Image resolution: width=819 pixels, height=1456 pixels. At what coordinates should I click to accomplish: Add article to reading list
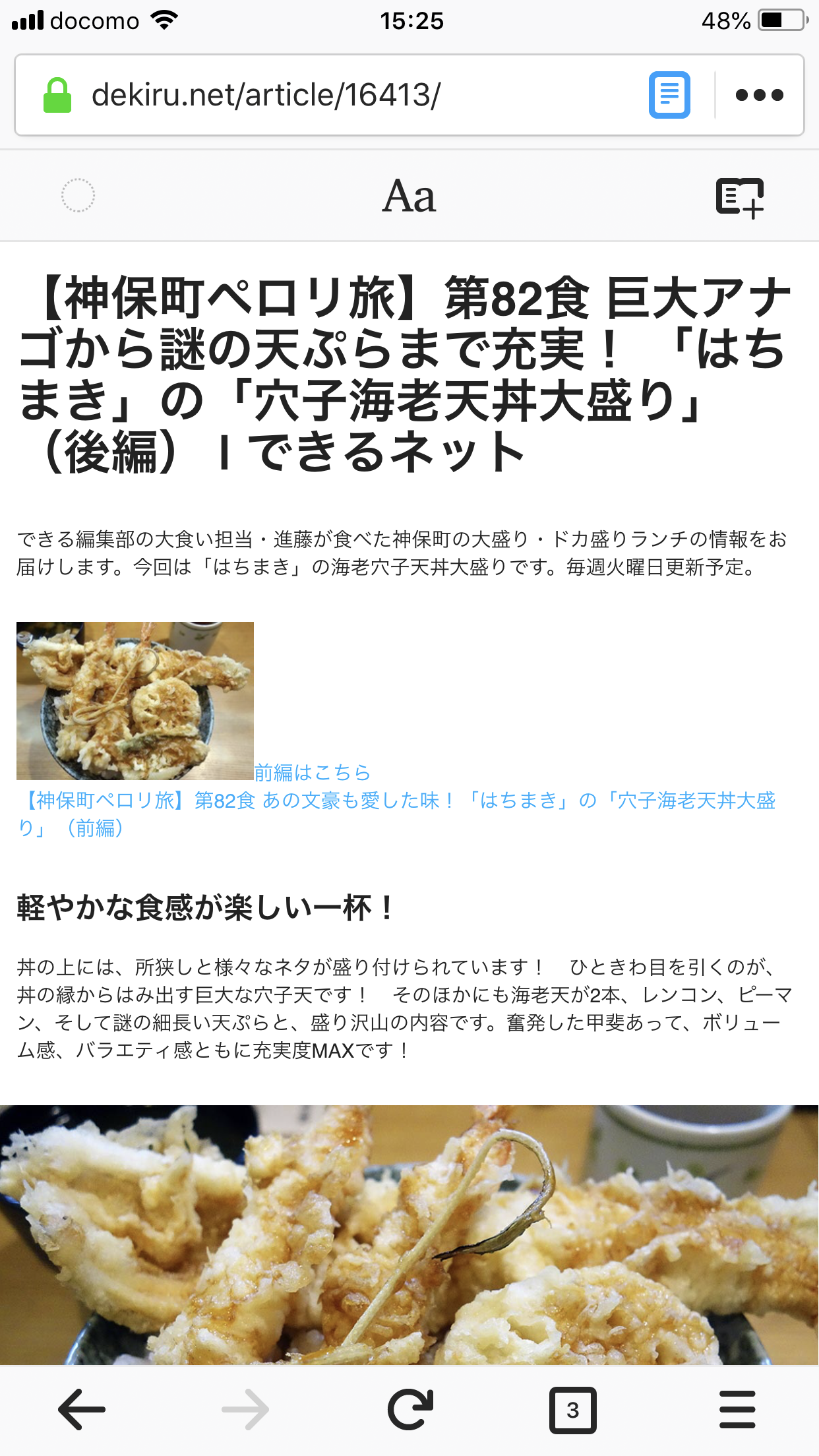[739, 197]
